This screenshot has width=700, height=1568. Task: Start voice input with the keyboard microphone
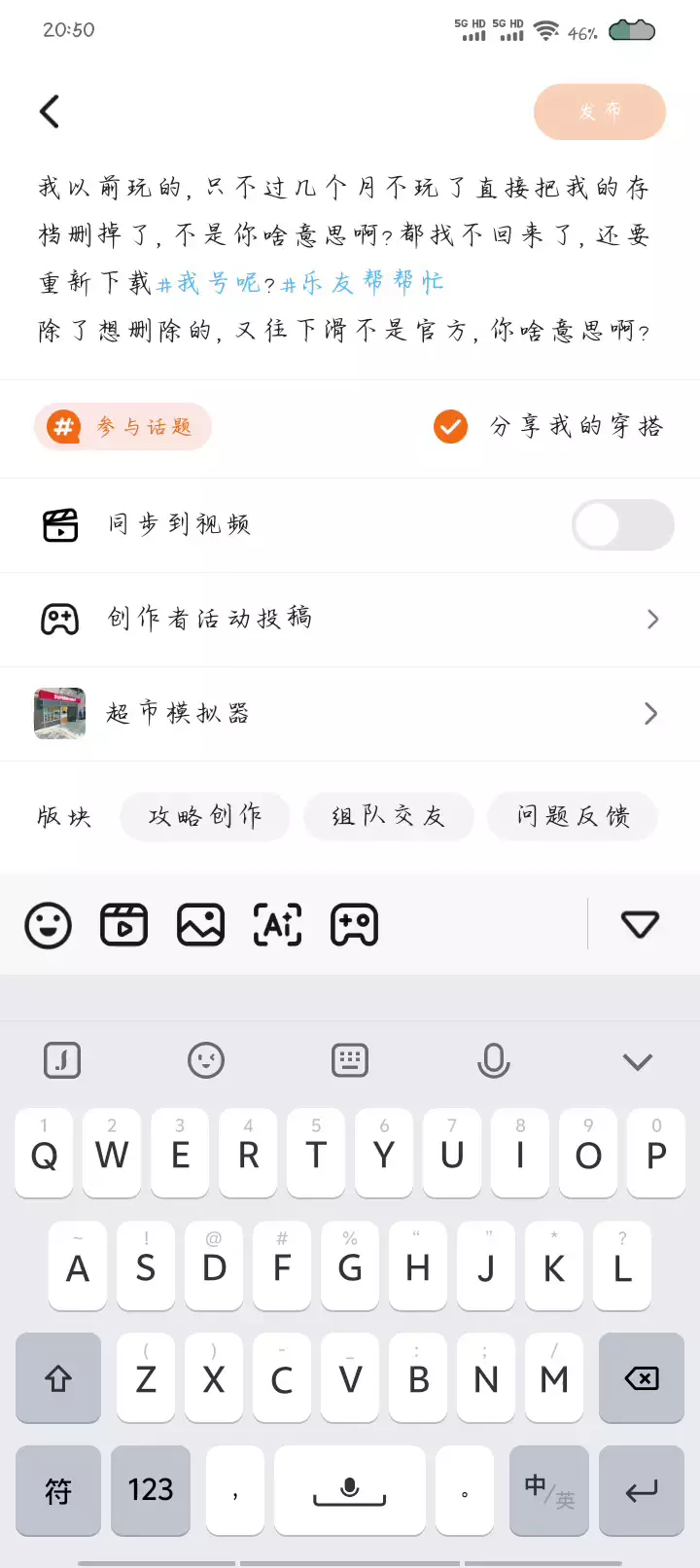coord(494,1060)
